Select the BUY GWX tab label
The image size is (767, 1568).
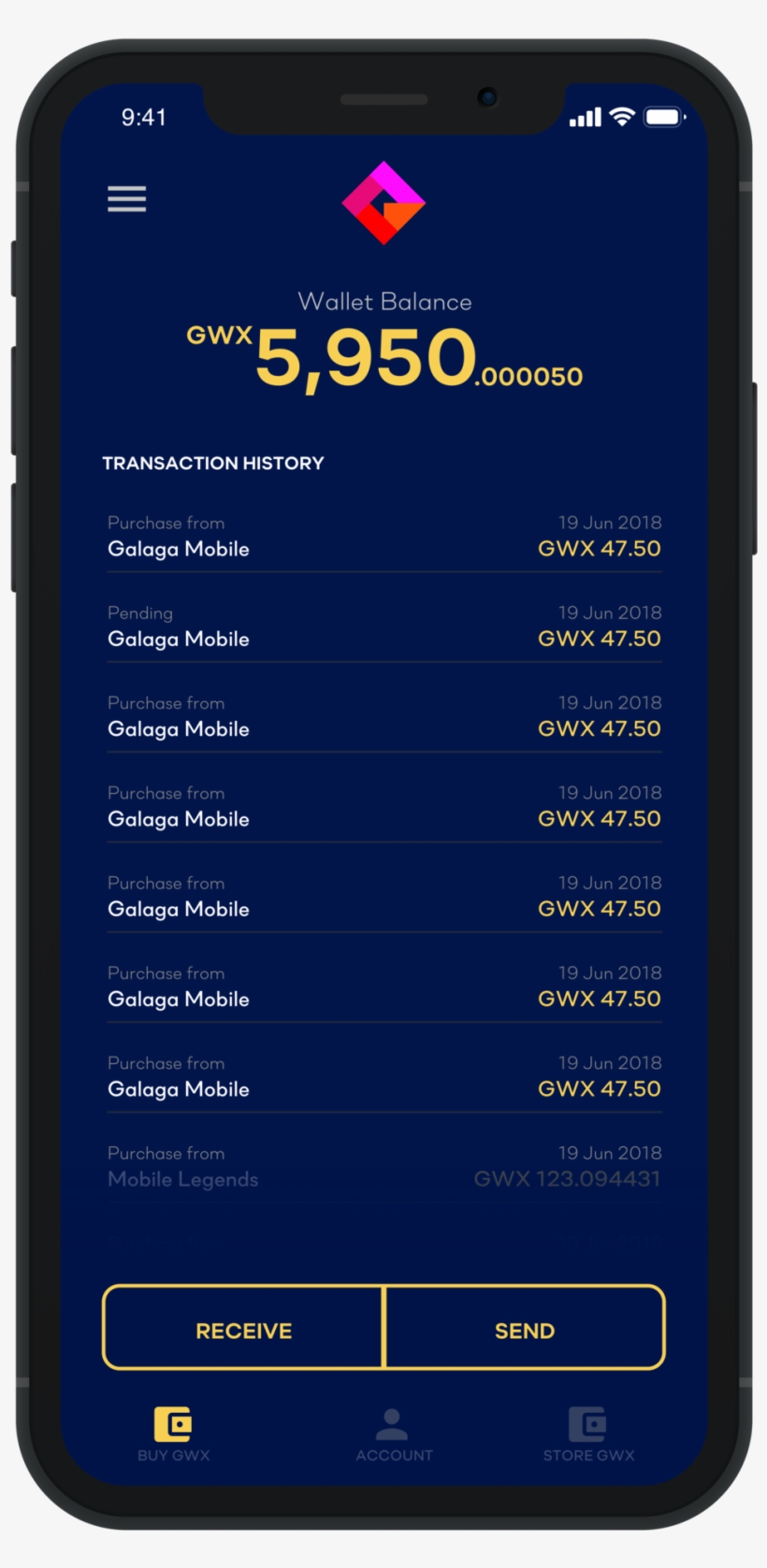pos(173,1455)
